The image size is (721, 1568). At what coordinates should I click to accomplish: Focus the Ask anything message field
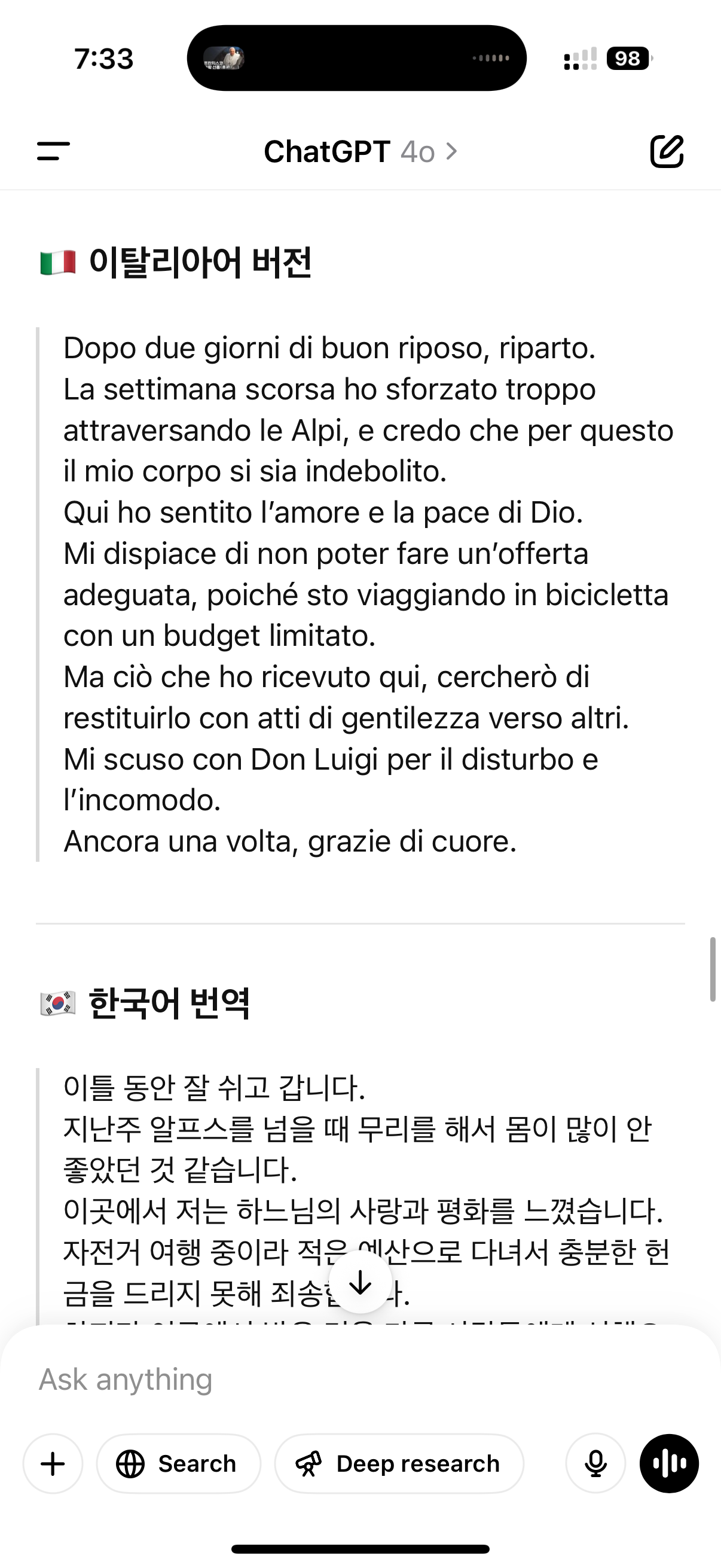click(360, 1379)
